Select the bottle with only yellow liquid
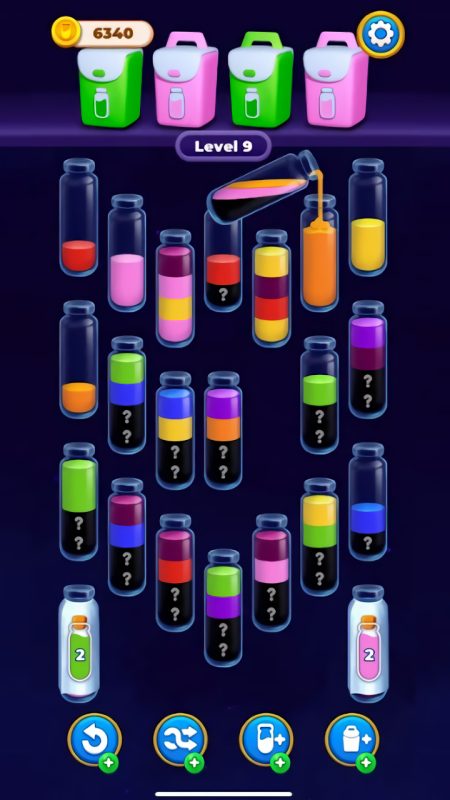Screen dimensions: 450x800 367,217
